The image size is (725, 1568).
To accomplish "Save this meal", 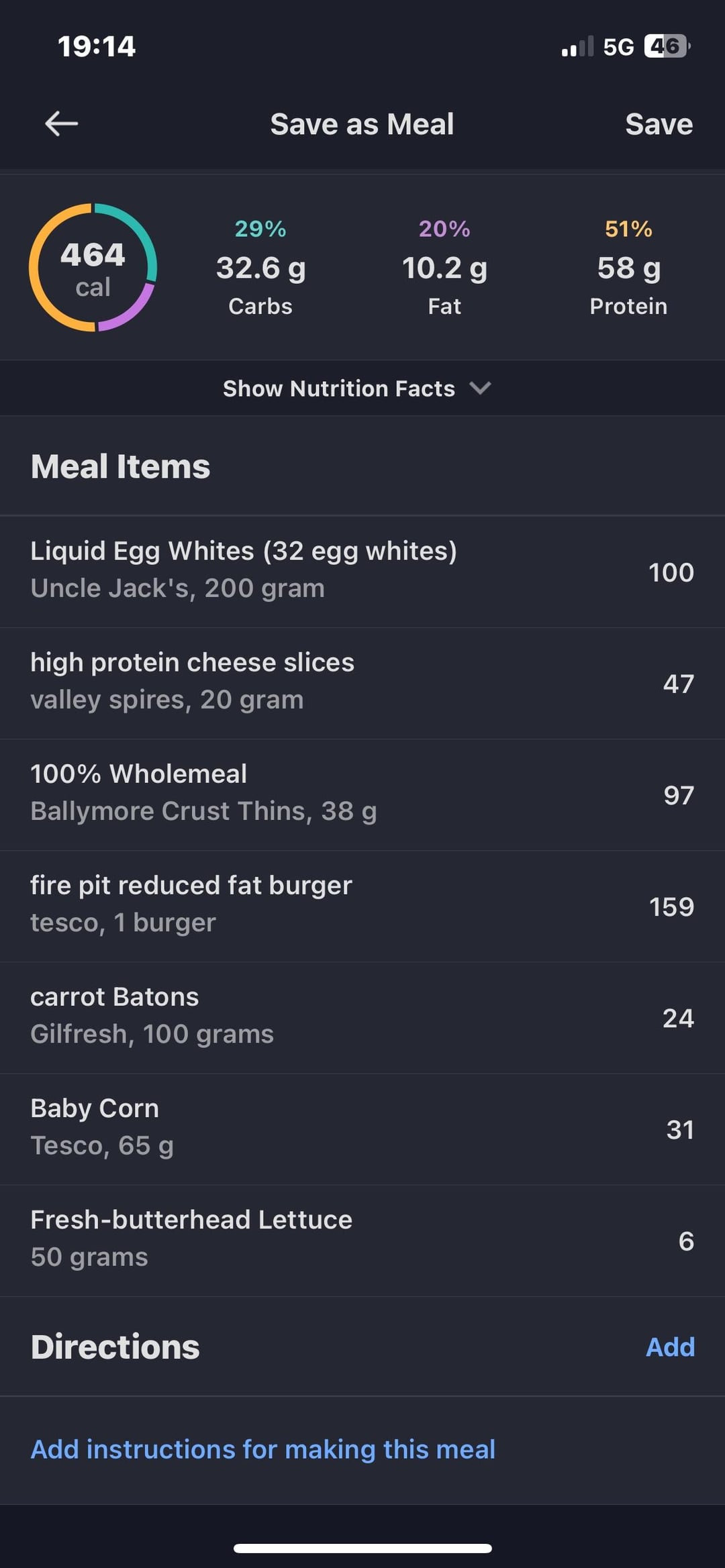I will pos(659,124).
